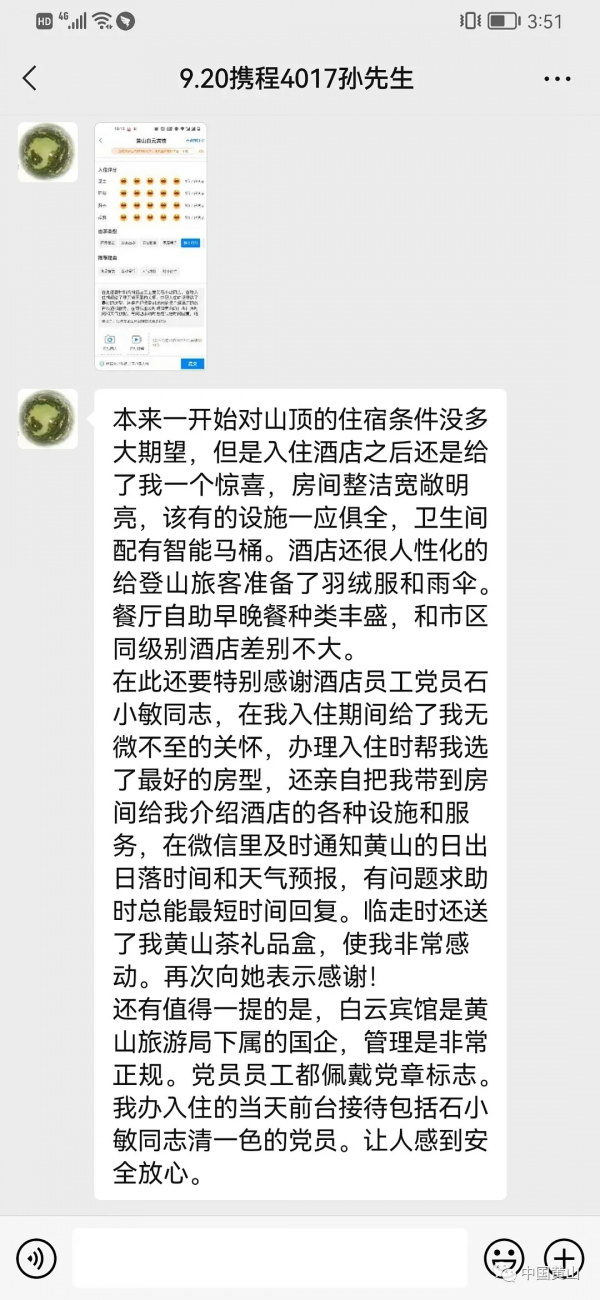Open the emoji picker
600x1300 pixels.
[504, 1257]
